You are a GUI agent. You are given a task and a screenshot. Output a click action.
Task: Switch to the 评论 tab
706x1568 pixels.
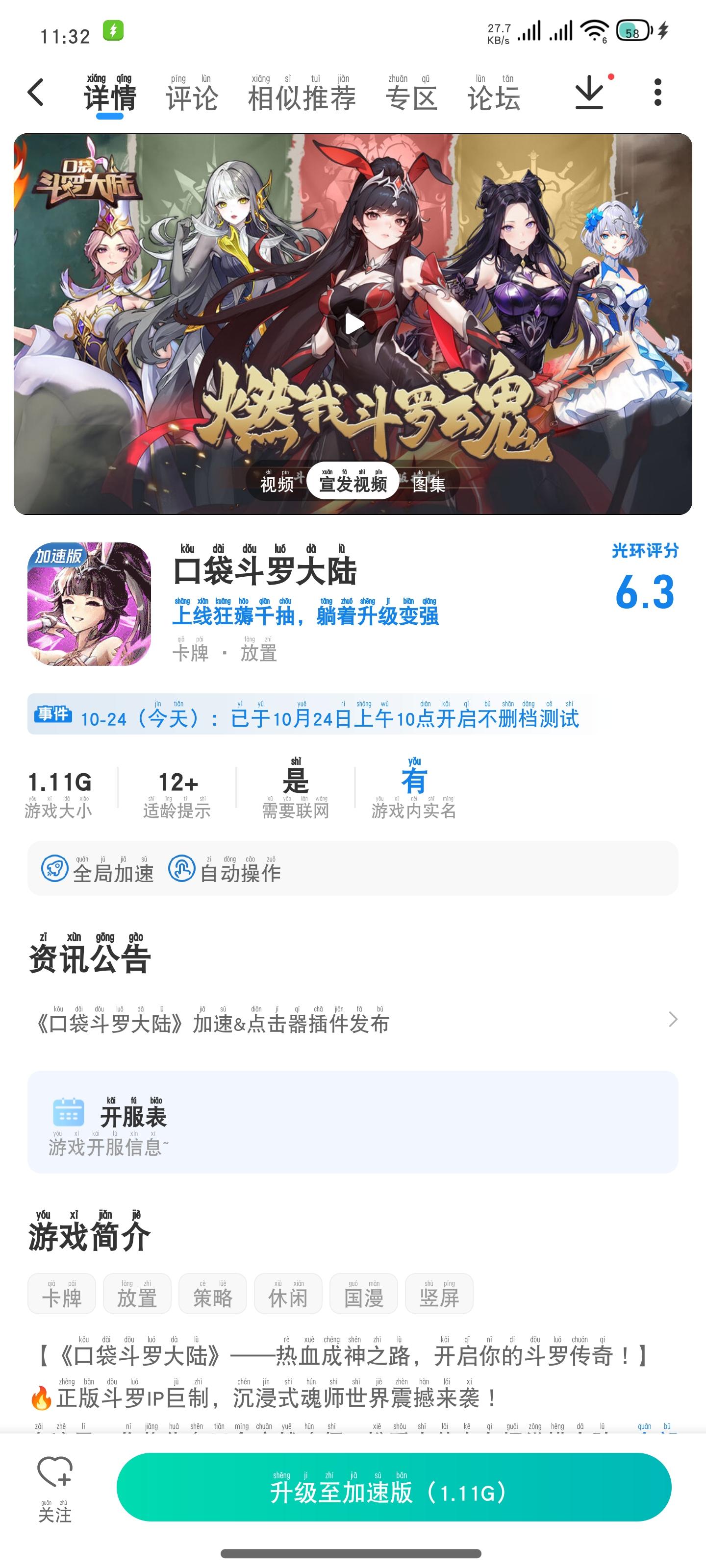click(191, 96)
